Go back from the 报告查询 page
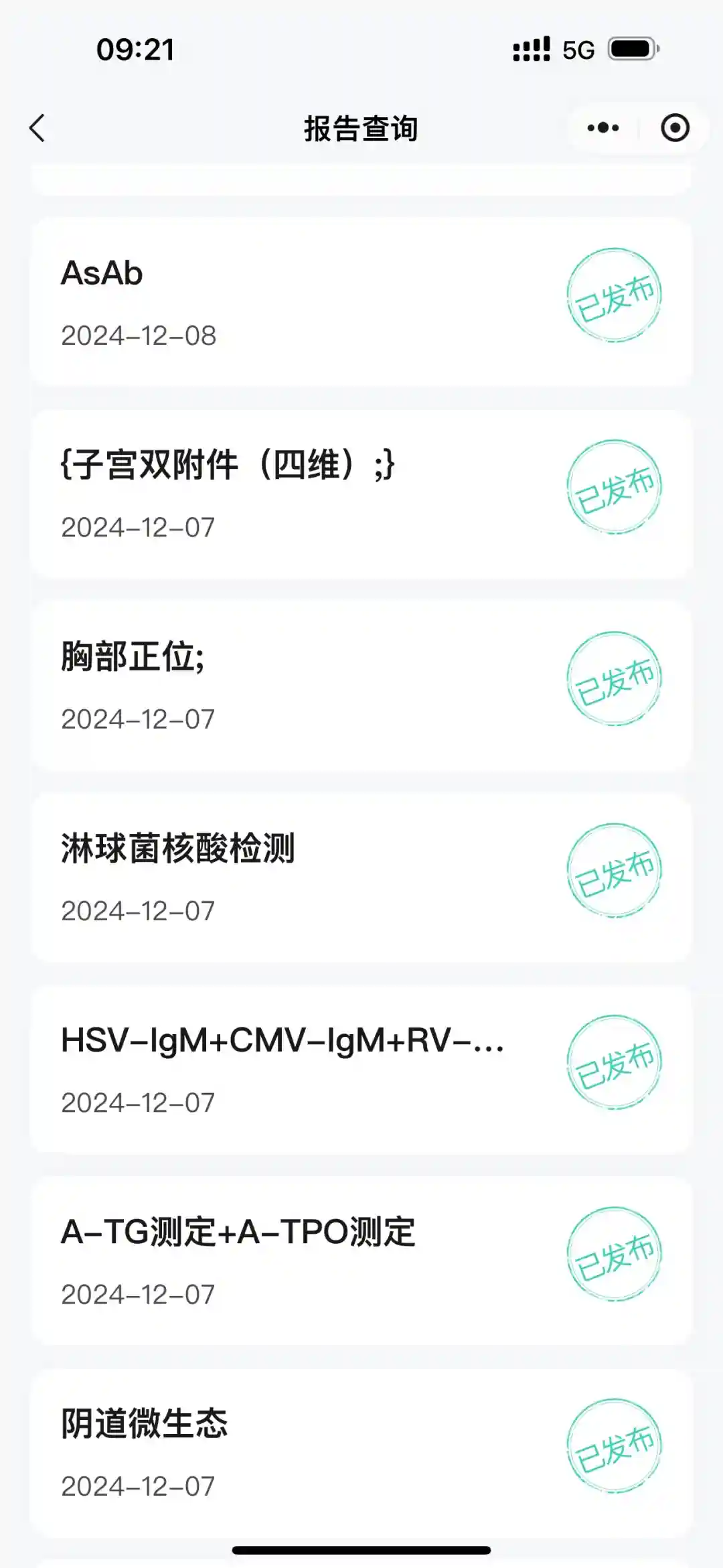 (37, 128)
